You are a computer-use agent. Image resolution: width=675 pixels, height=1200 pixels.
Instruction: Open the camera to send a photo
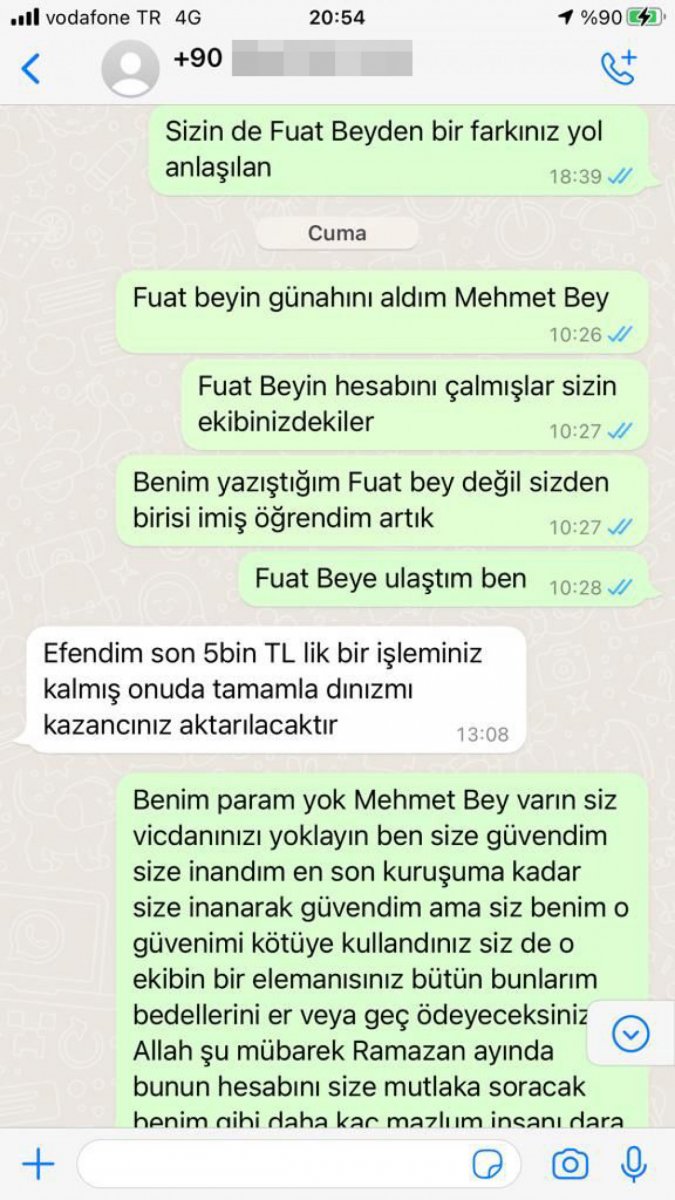click(571, 1164)
